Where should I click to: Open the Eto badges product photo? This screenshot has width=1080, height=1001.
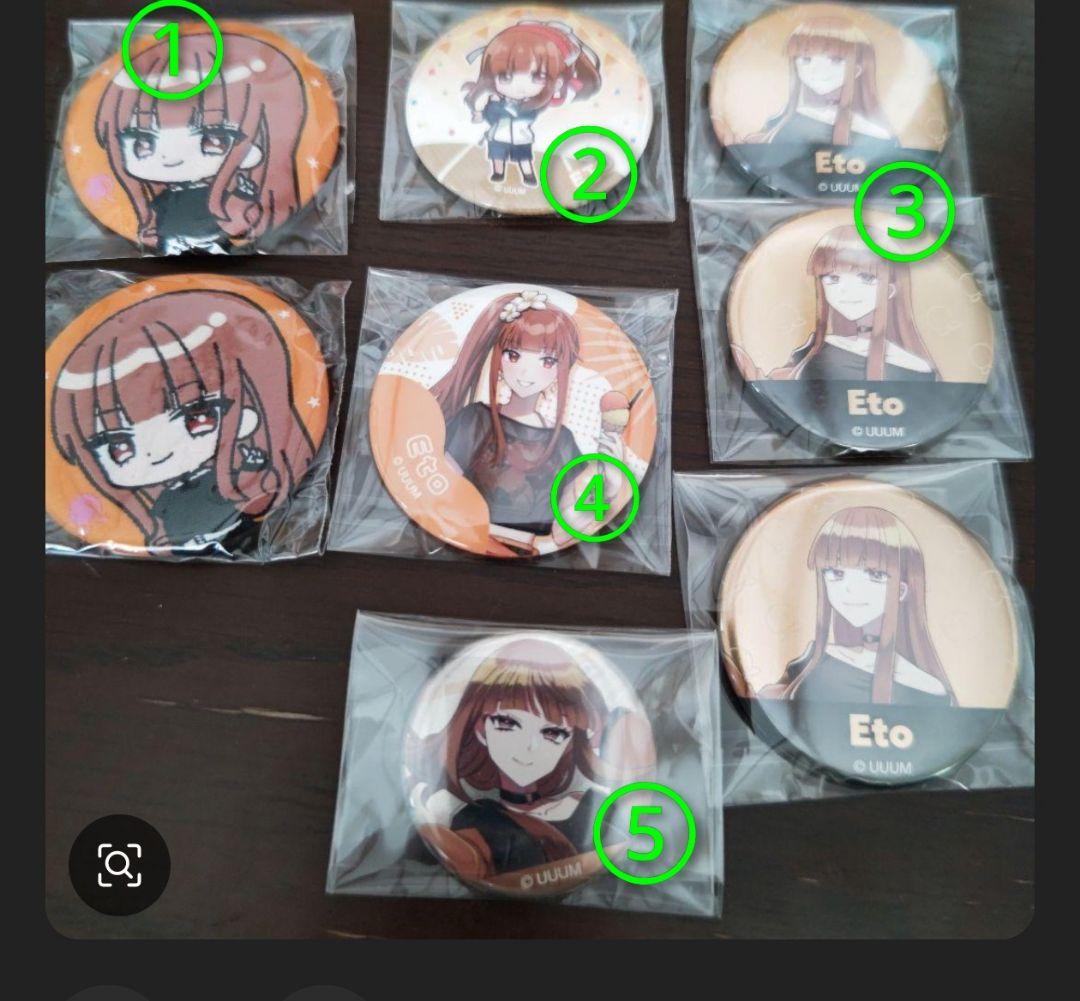pos(540,450)
